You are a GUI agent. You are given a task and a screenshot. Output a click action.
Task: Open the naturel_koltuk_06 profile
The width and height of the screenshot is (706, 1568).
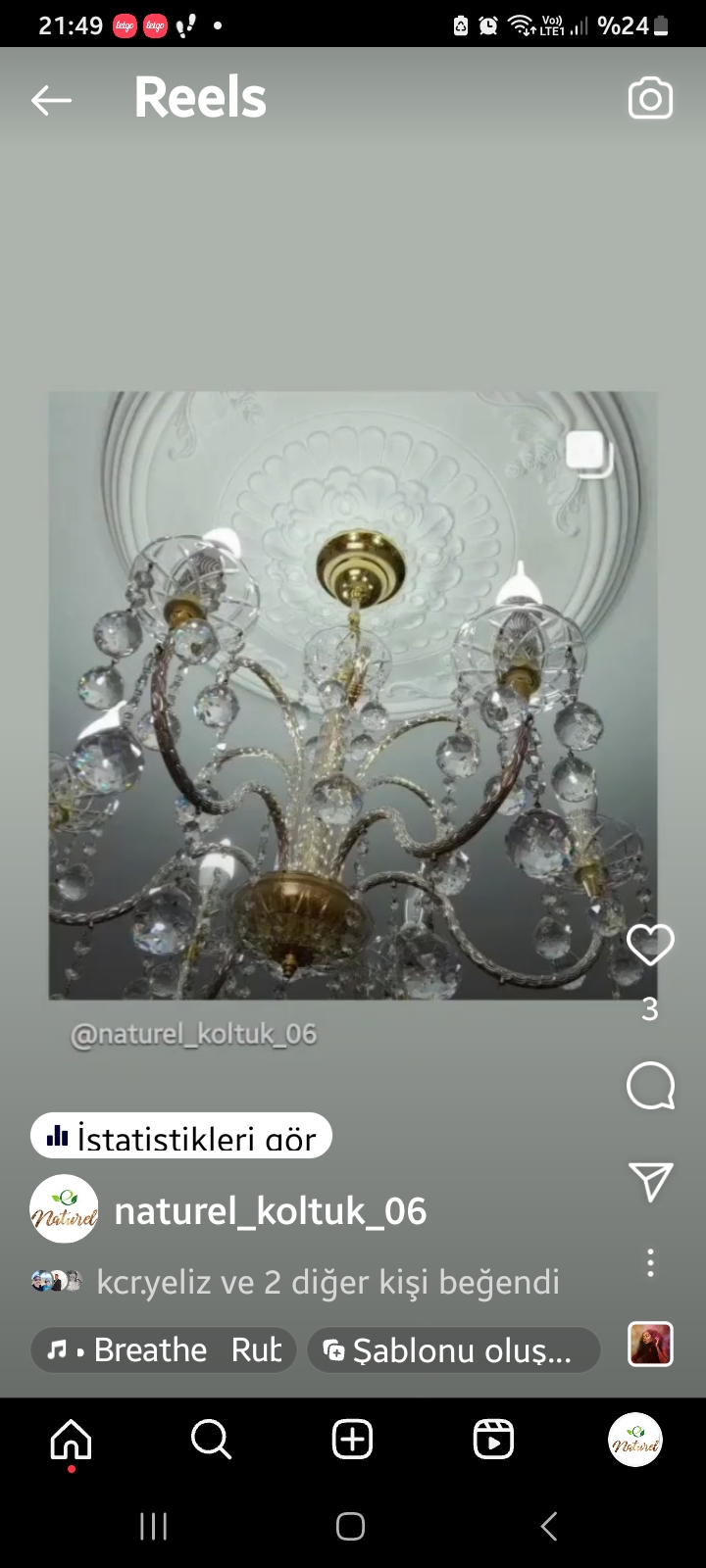pyautogui.click(x=270, y=1211)
